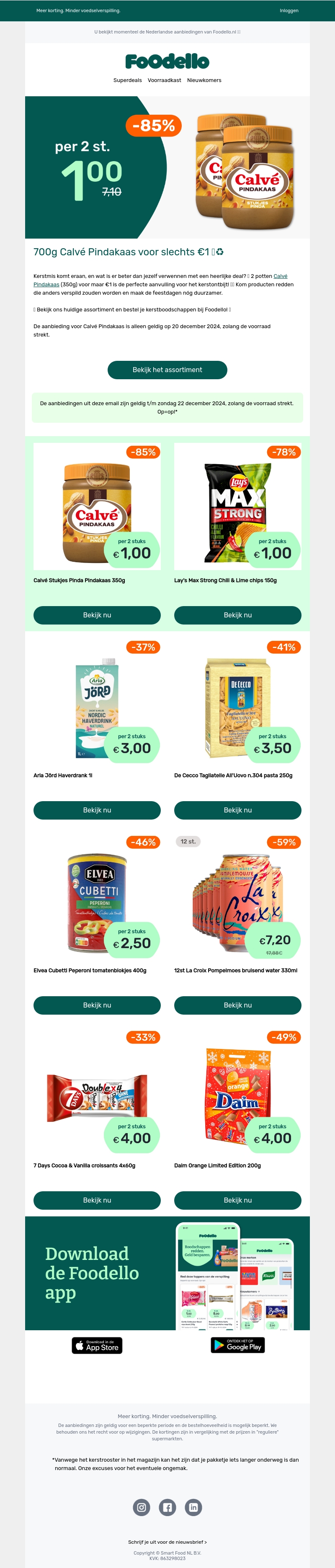Tap Bekijk nu for Arla Jörd Haverdrank
The height and width of the screenshot is (1568, 335).
pos(97,810)
